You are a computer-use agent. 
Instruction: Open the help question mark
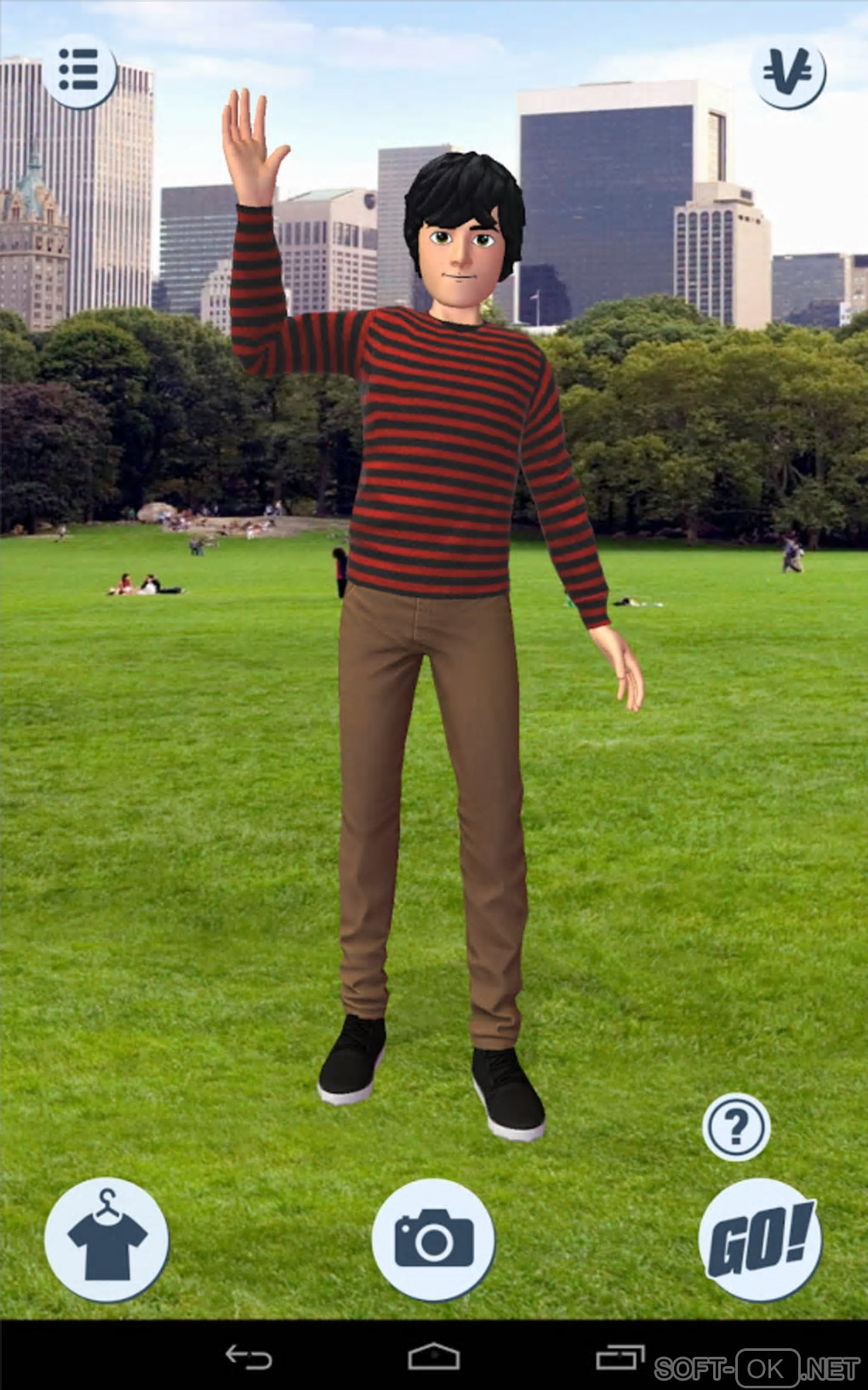[x=736, y=1127]
